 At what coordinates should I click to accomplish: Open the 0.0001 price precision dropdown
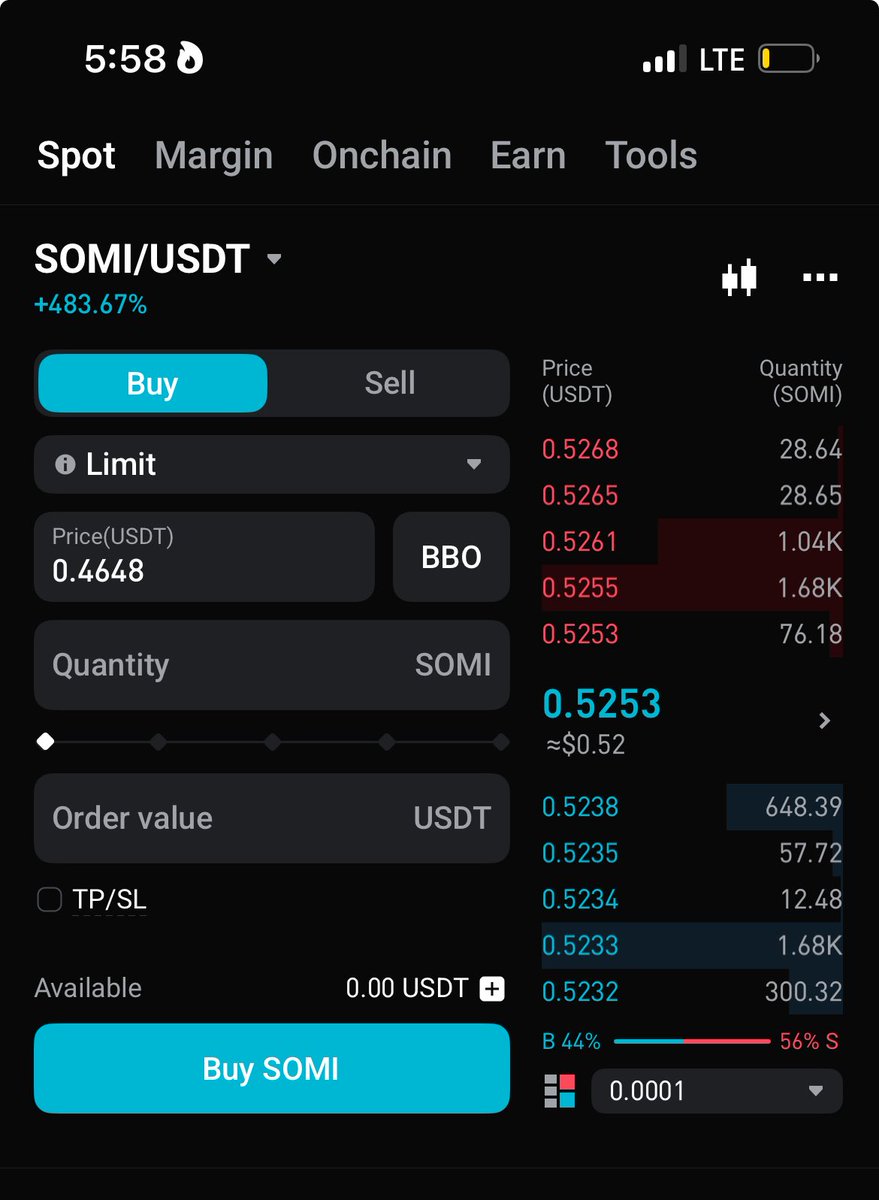tap(717, 1091)
